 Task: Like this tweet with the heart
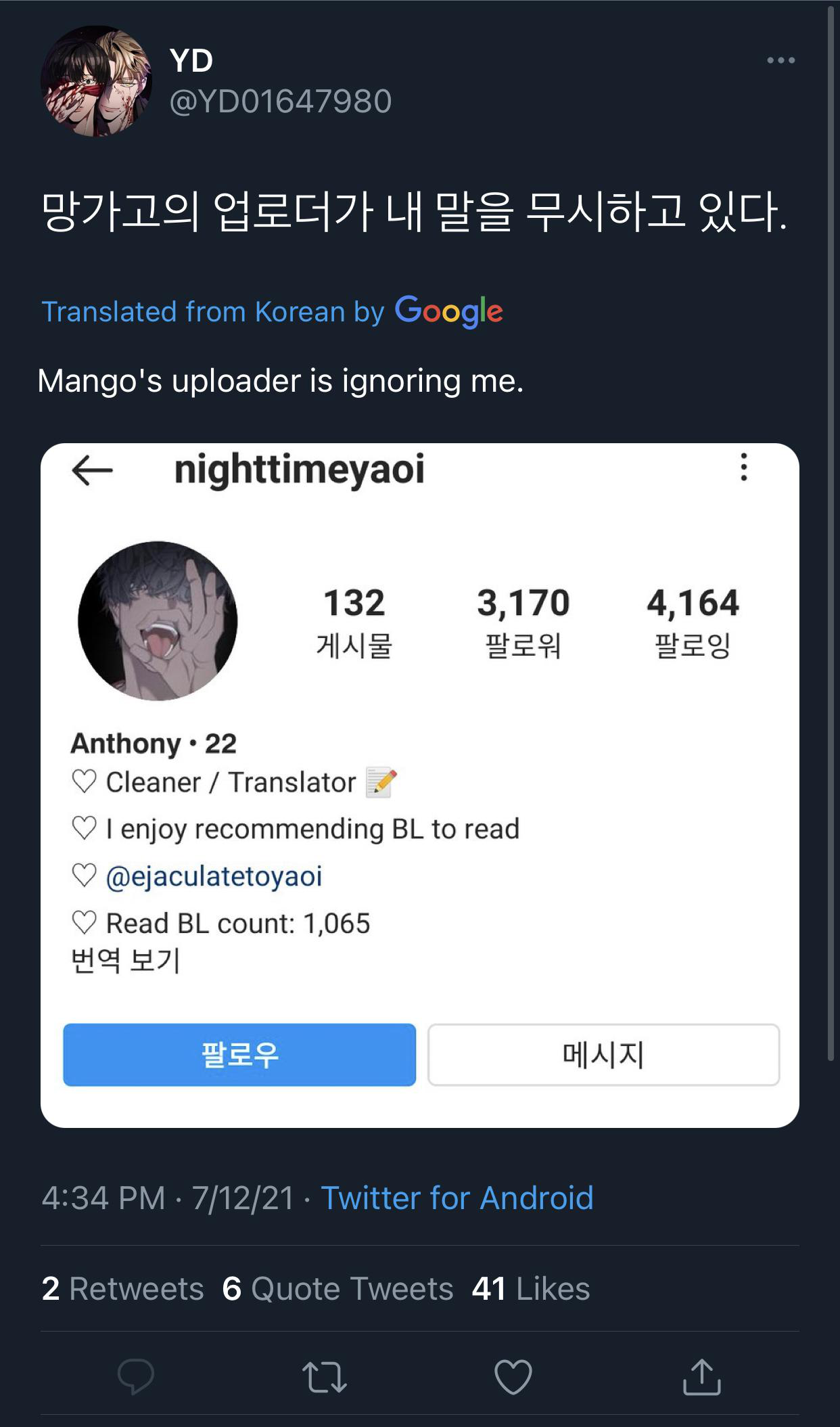(513, 1376)
